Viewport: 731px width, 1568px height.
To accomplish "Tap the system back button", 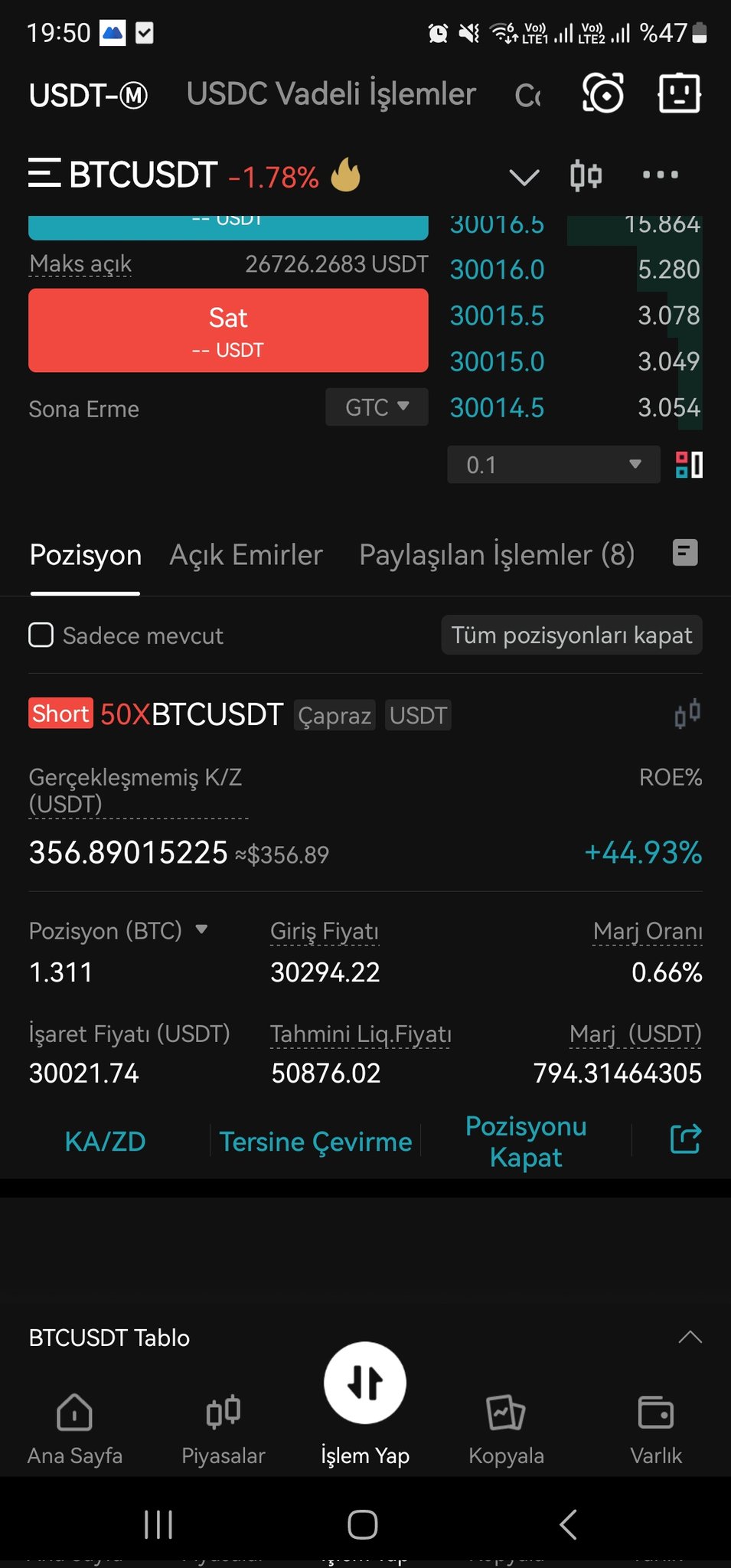I will click(x=567, y=1524).
